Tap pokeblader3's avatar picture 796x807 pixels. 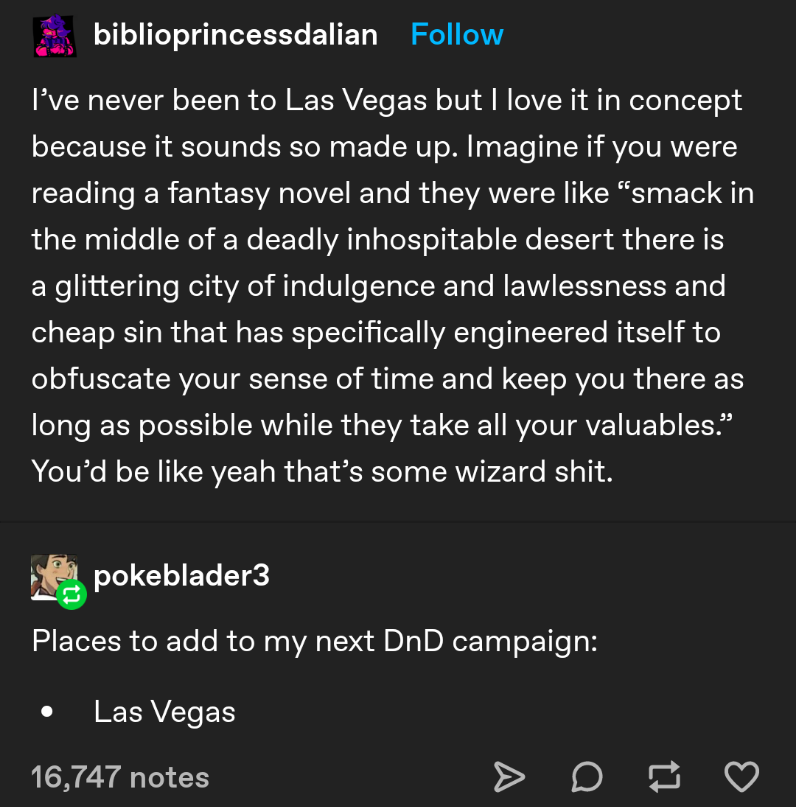pos(53,577)
